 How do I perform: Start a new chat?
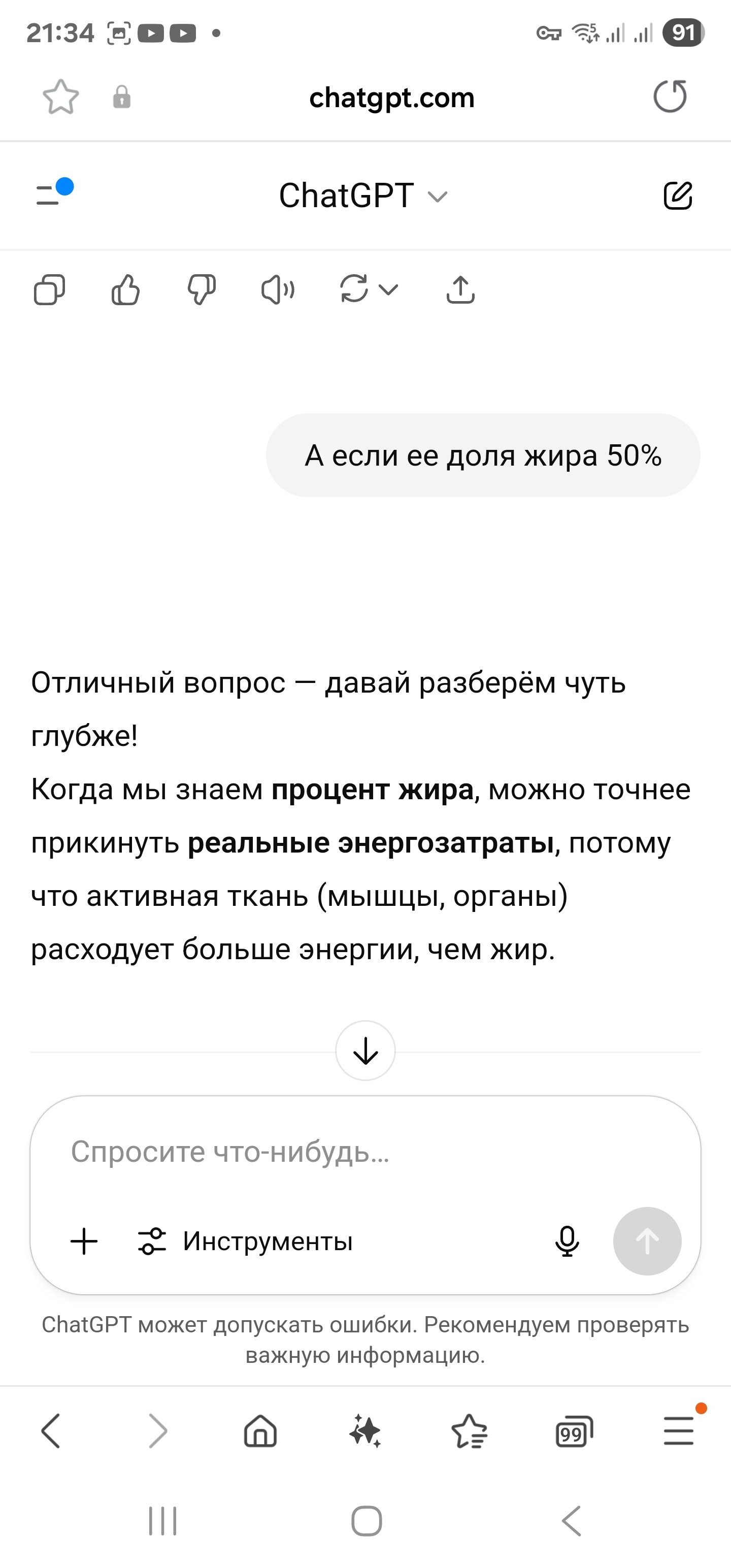(x=677, y=195)
